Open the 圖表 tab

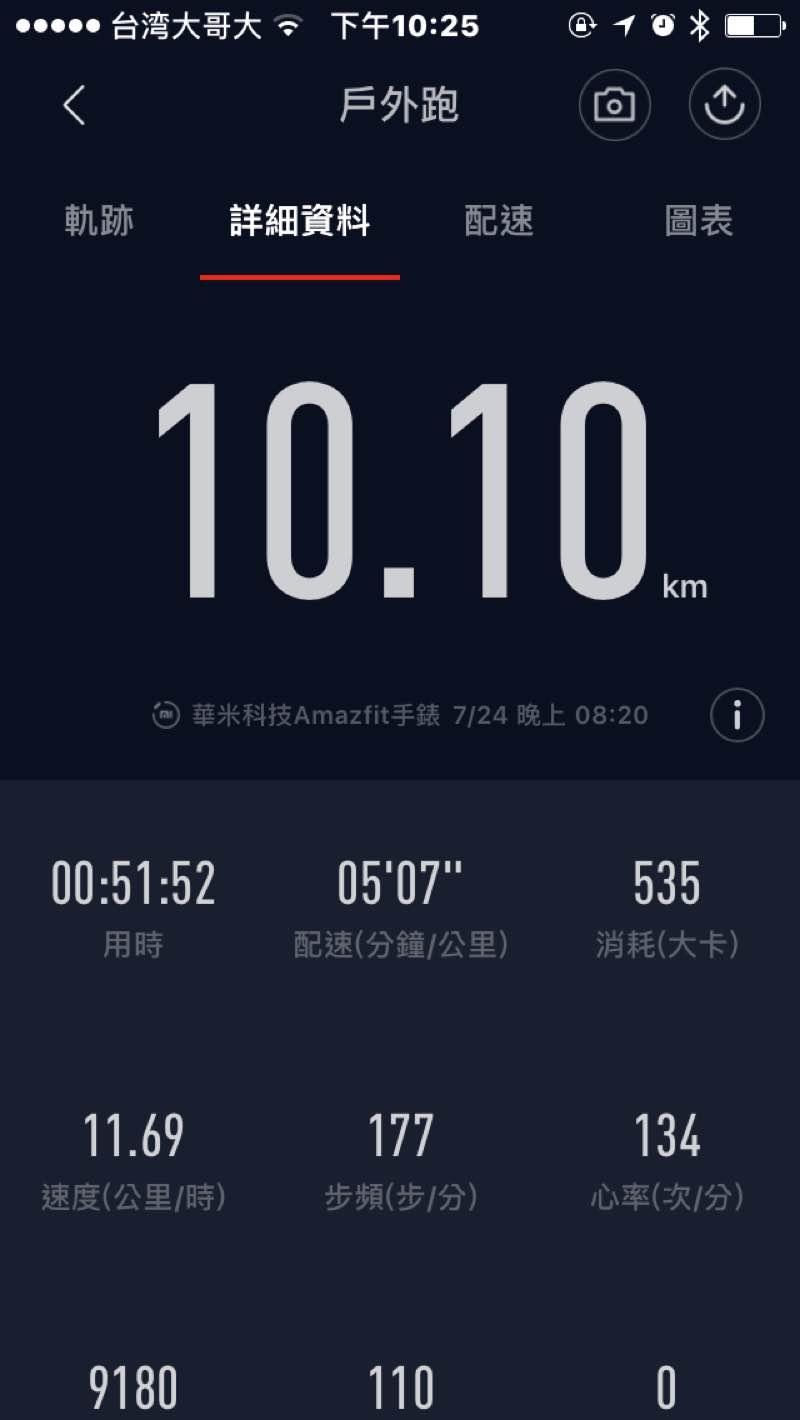(x=699, y=221)
